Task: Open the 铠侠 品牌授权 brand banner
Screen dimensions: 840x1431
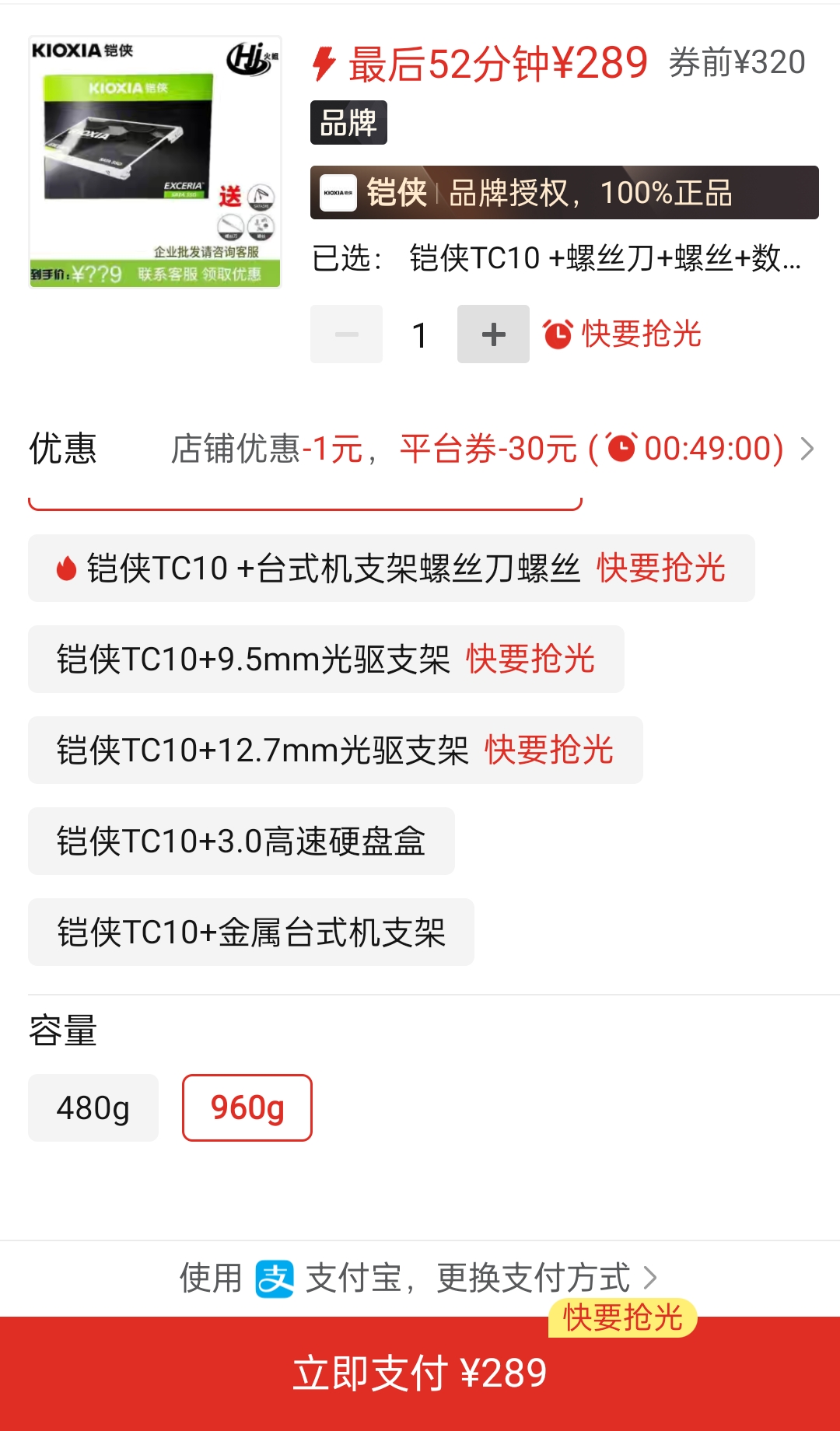Action: 565,192
